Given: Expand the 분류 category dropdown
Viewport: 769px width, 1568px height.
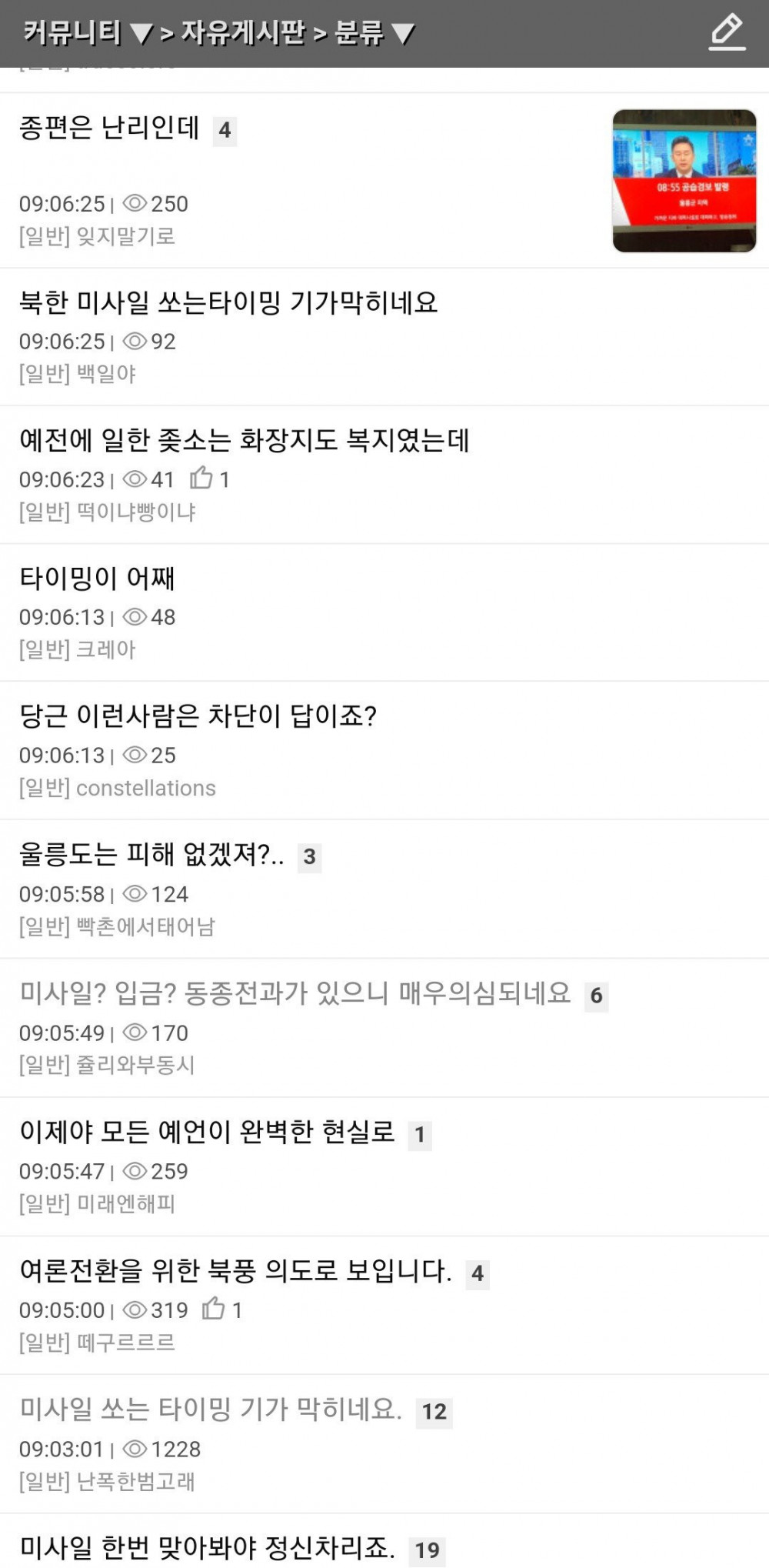Looking at the screenshot, I should (x=375, y=32).
